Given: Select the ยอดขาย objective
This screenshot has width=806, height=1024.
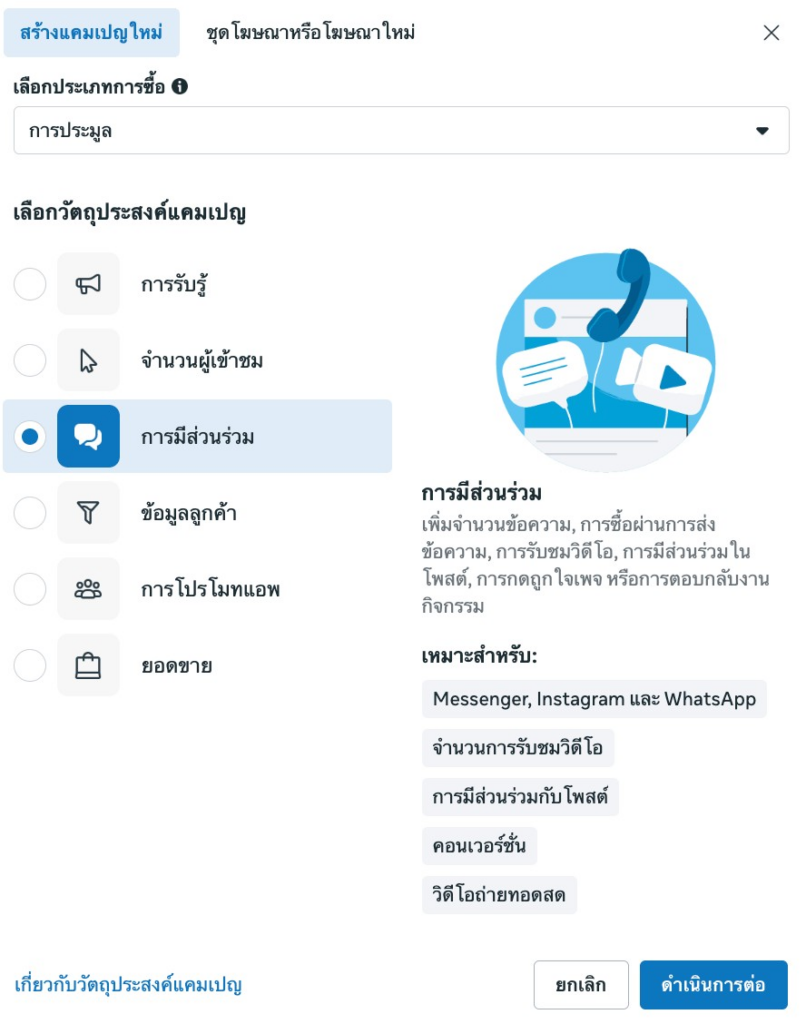Looking at the screenshot, I should [30, 665].
